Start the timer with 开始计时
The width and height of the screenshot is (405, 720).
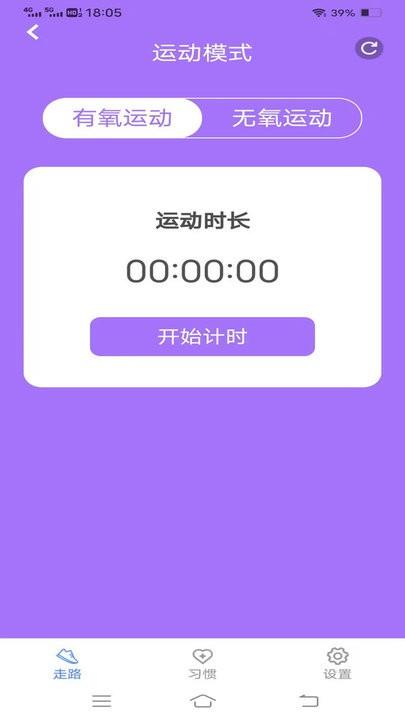202,337
